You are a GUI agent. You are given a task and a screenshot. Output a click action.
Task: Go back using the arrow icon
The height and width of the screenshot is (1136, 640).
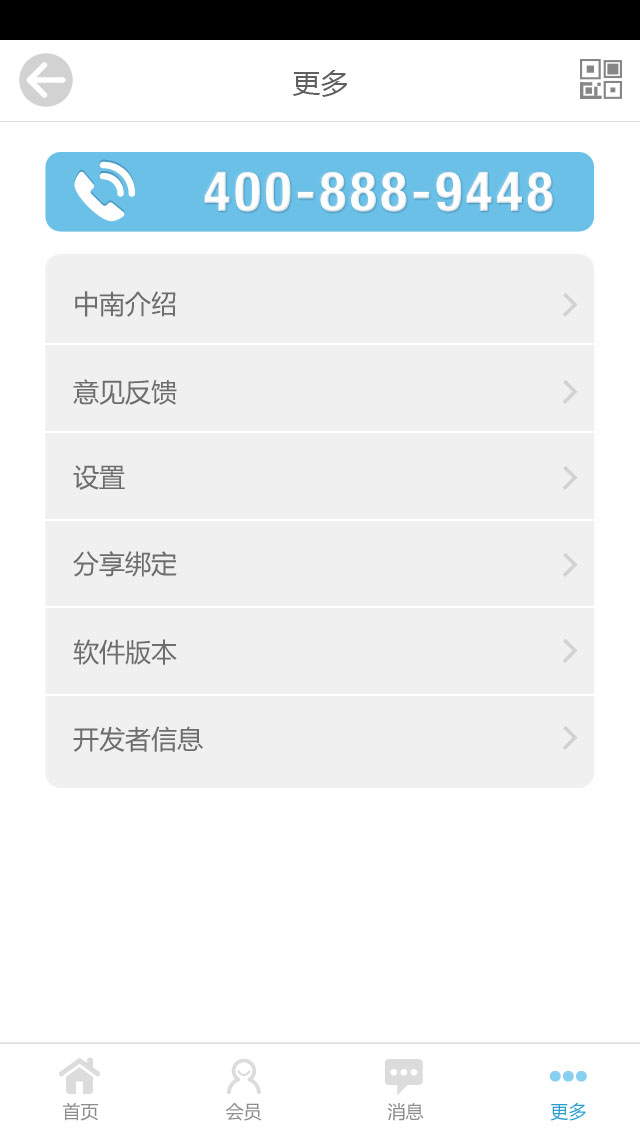46,80
